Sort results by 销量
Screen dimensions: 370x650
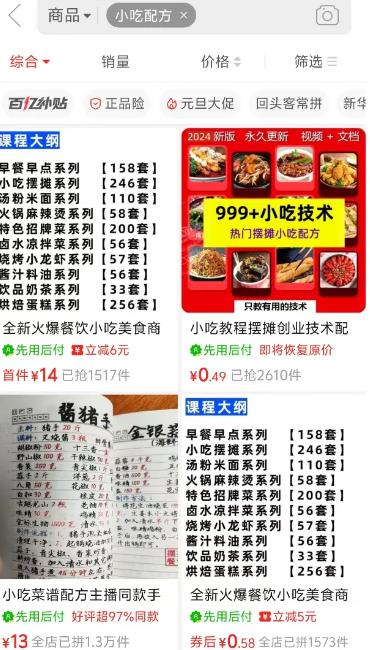[x=116, y=62]
